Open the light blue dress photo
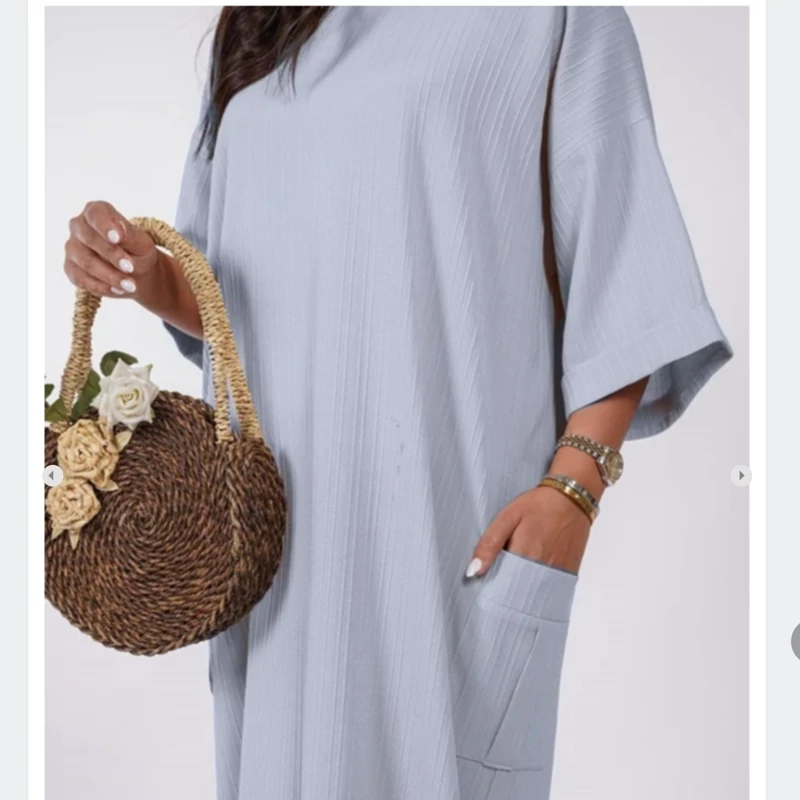This screenshot has height=800, width=800. pos(400,300)
